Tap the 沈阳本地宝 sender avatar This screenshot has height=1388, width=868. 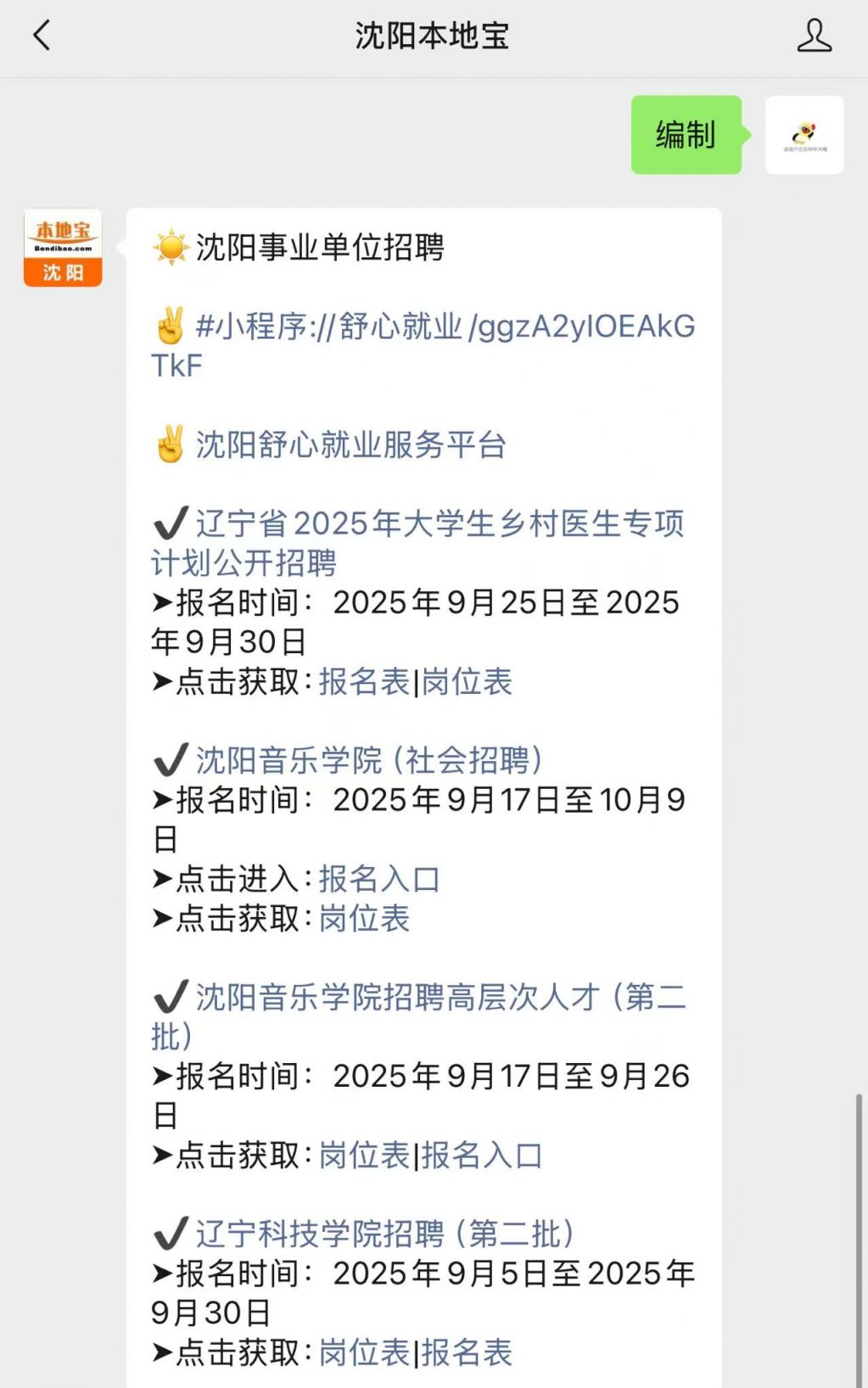[63, 248]
